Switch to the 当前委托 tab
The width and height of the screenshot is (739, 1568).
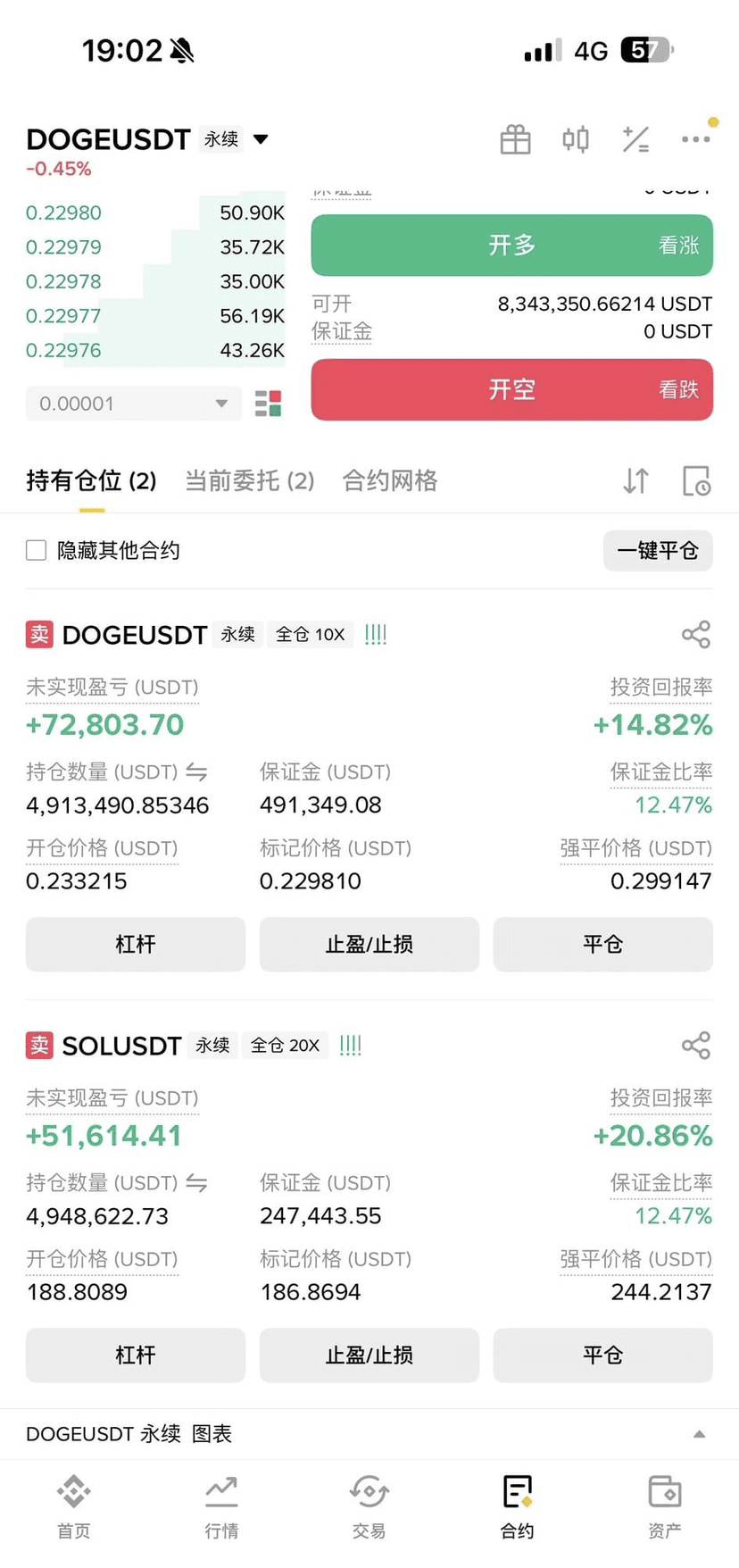point(249,481)
